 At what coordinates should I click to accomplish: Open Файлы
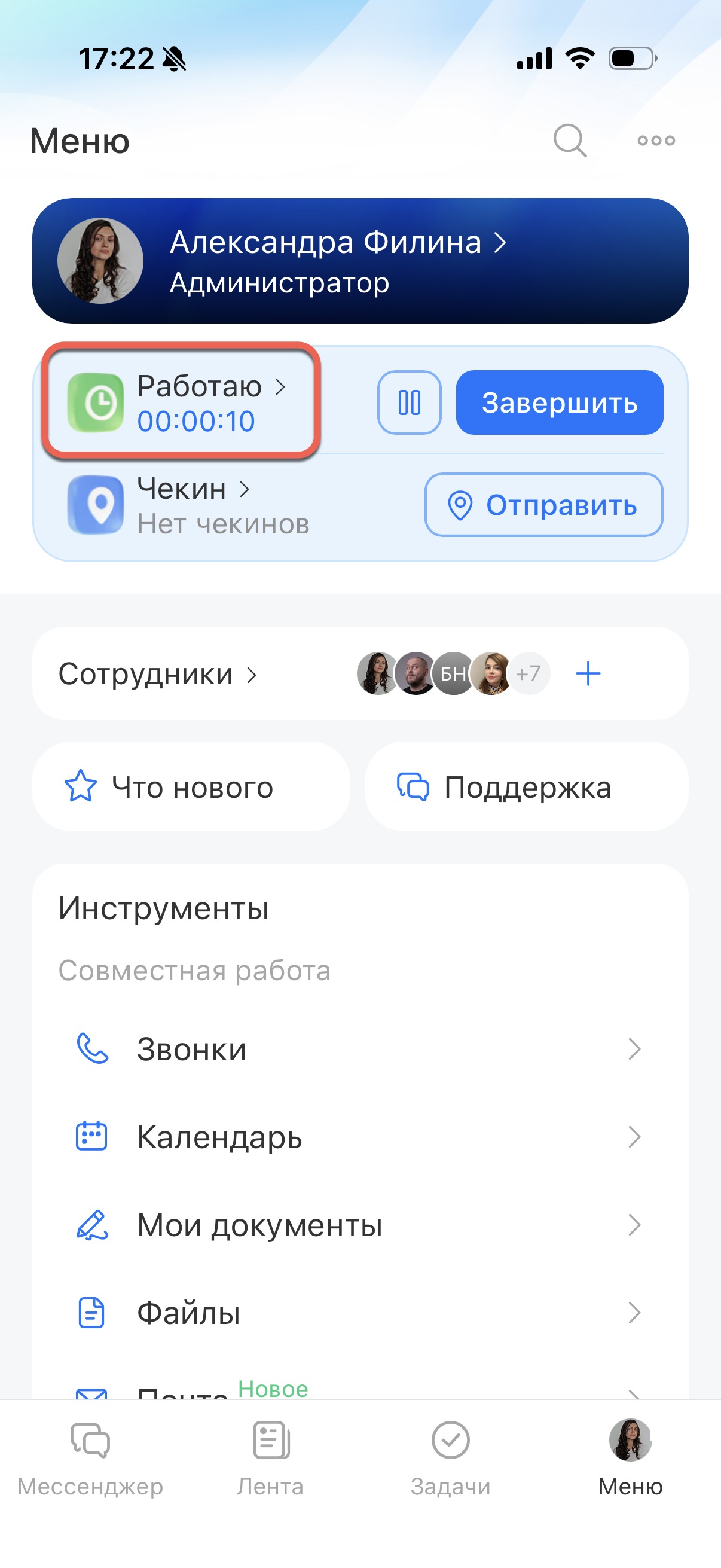click(x=359, y=1312)
